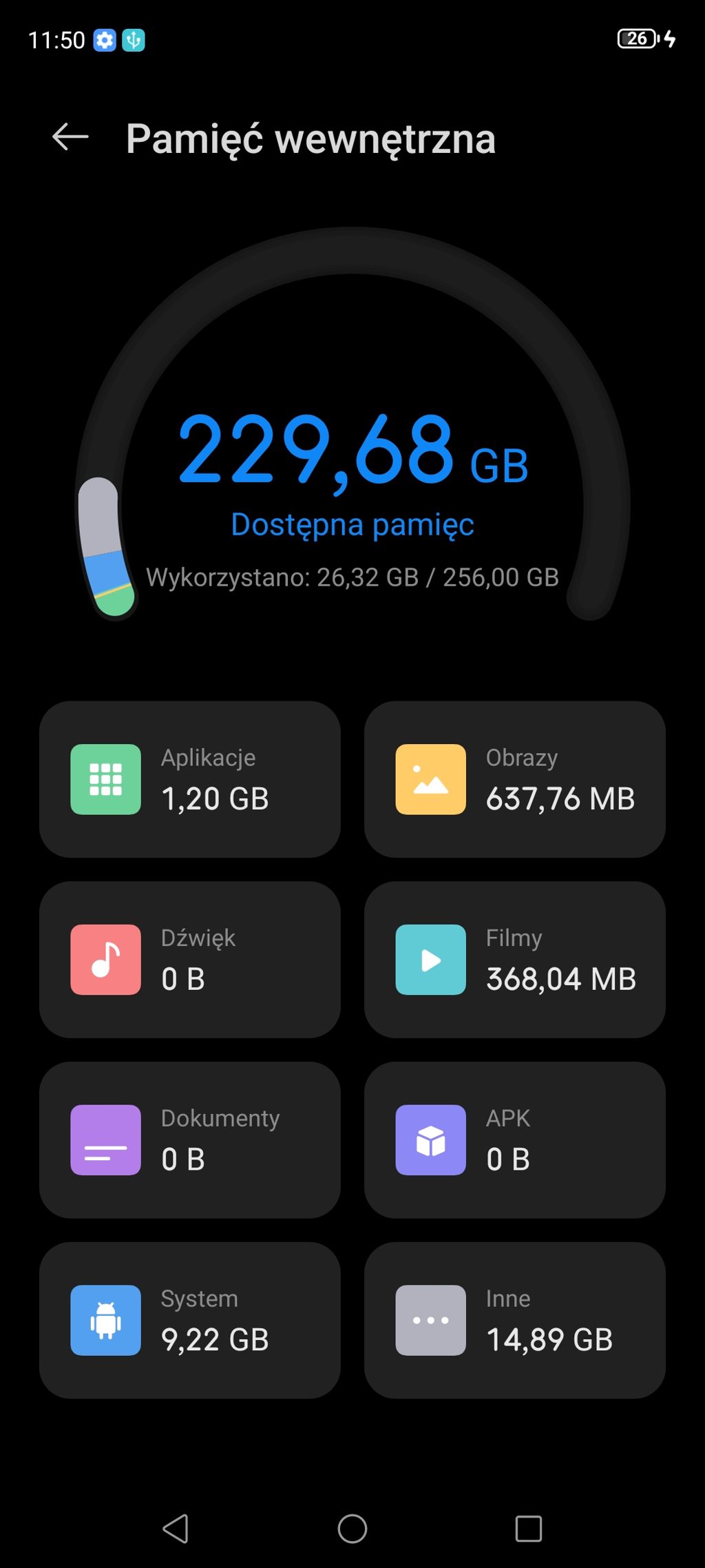This screenshot has width=705, height=1568.
Task: Go back from Pamięć wewnętrzna
Action: click(70, 137)
